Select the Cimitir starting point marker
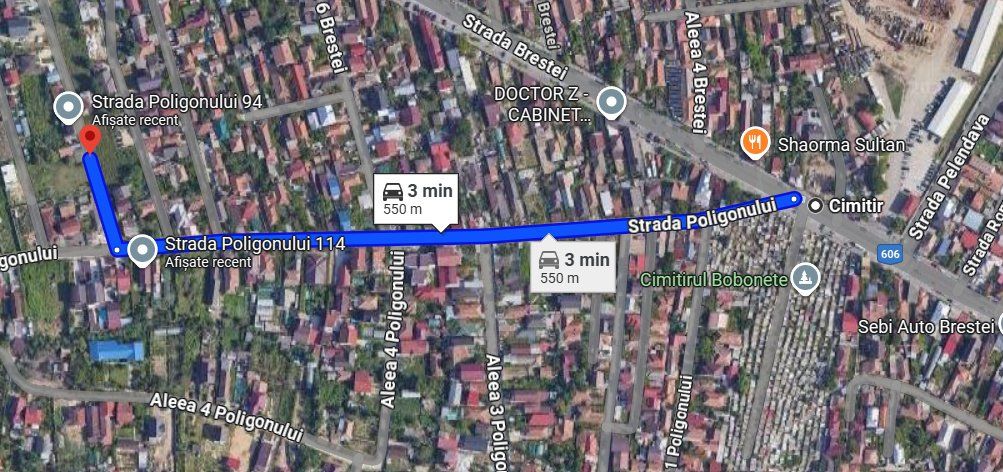The image size is (1003, 472). [816, 205]
